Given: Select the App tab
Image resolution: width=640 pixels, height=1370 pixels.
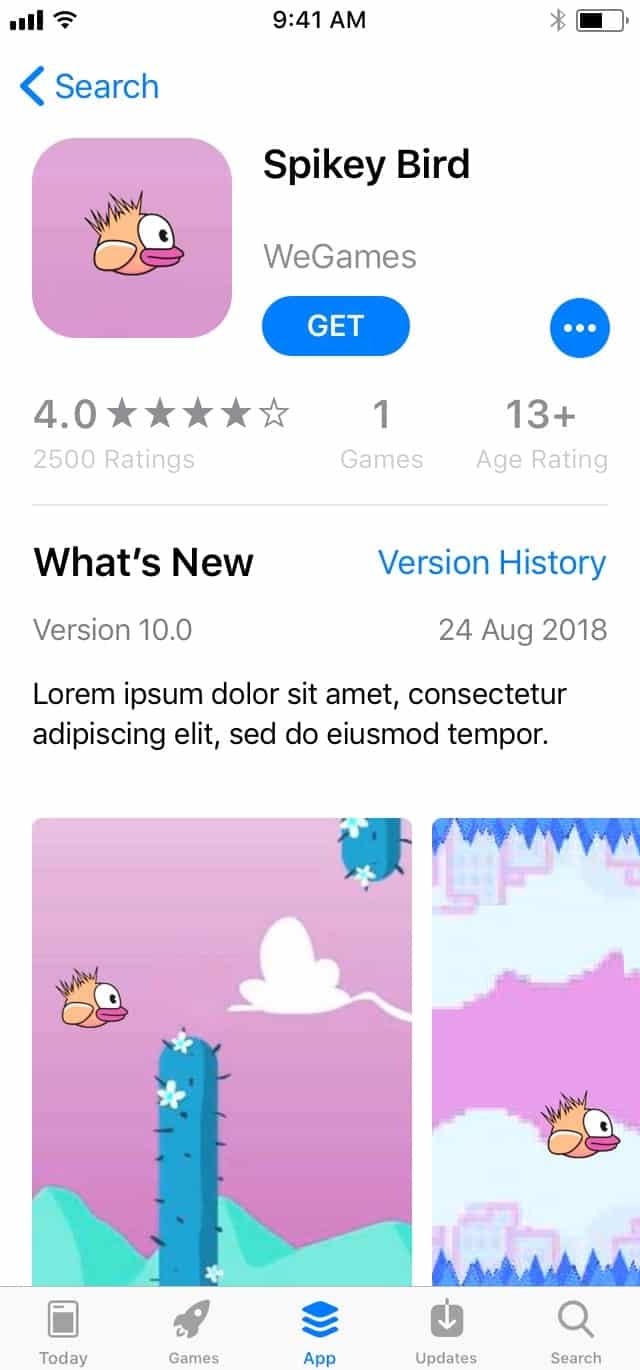Looking at the screenshot, I should [320, 1332].
